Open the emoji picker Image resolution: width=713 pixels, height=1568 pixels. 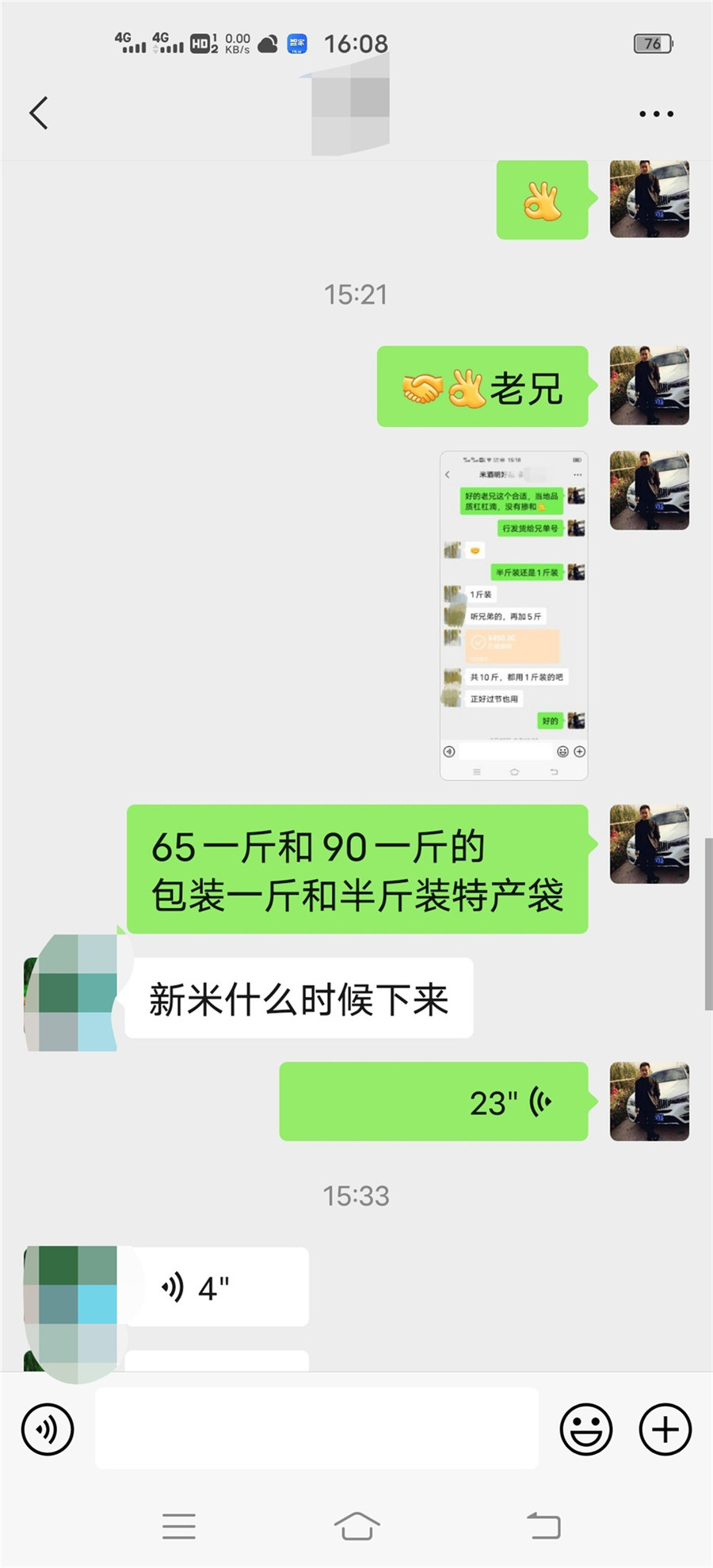(x=586, y=1429)
